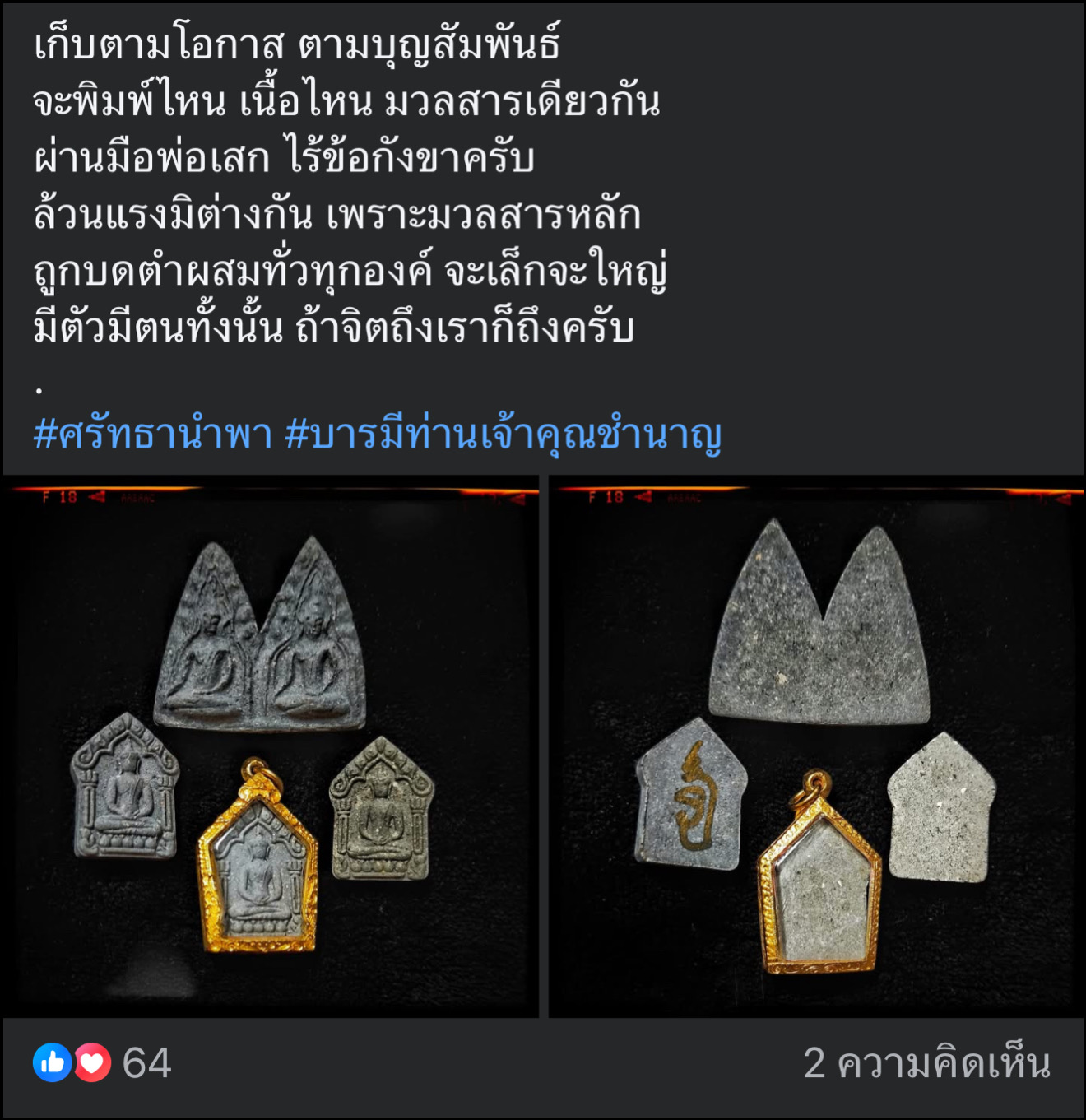Open the #ศรัทธานำพา hashtag
The width and height of the screenshot is (1086, 1120).
click(x=153, y=434)
